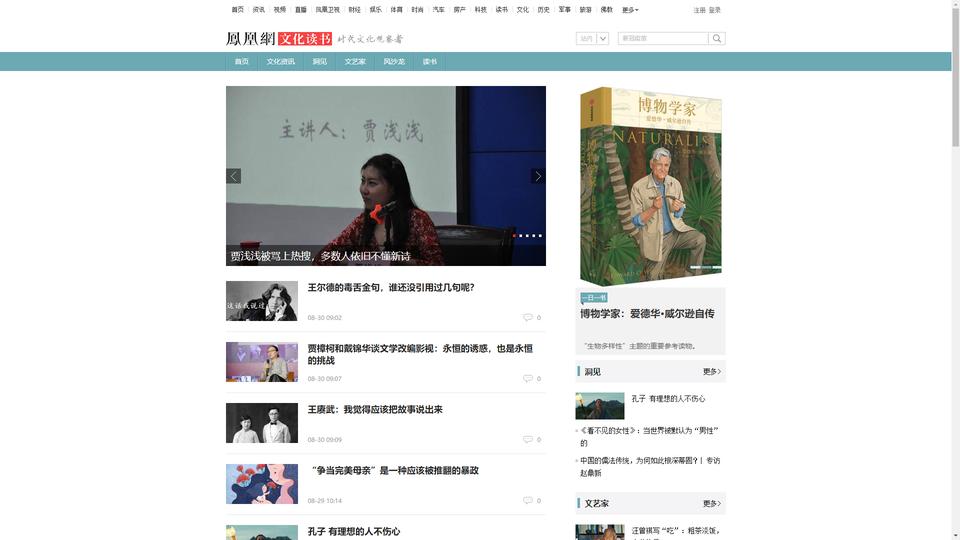Tap the search magnifier icon

pos(717,38)
